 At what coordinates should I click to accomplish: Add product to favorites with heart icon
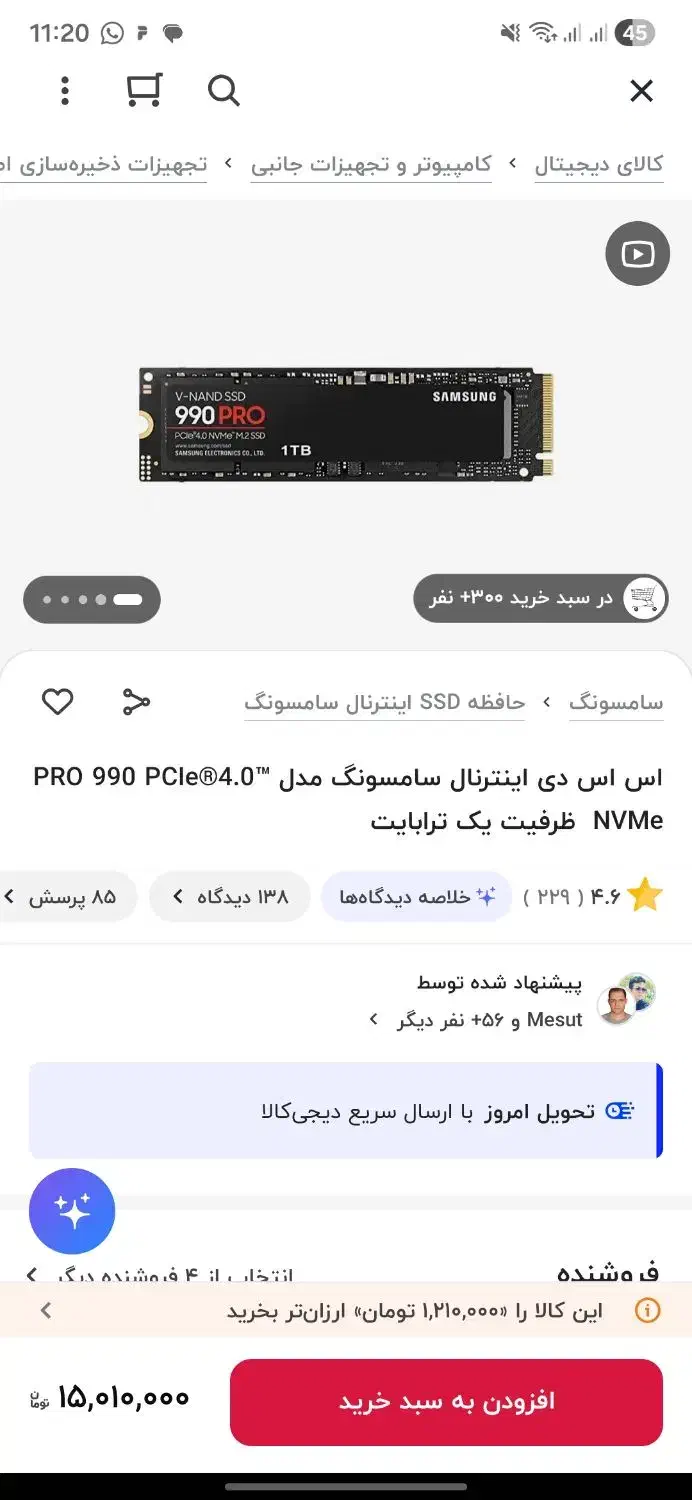[57, 702]
